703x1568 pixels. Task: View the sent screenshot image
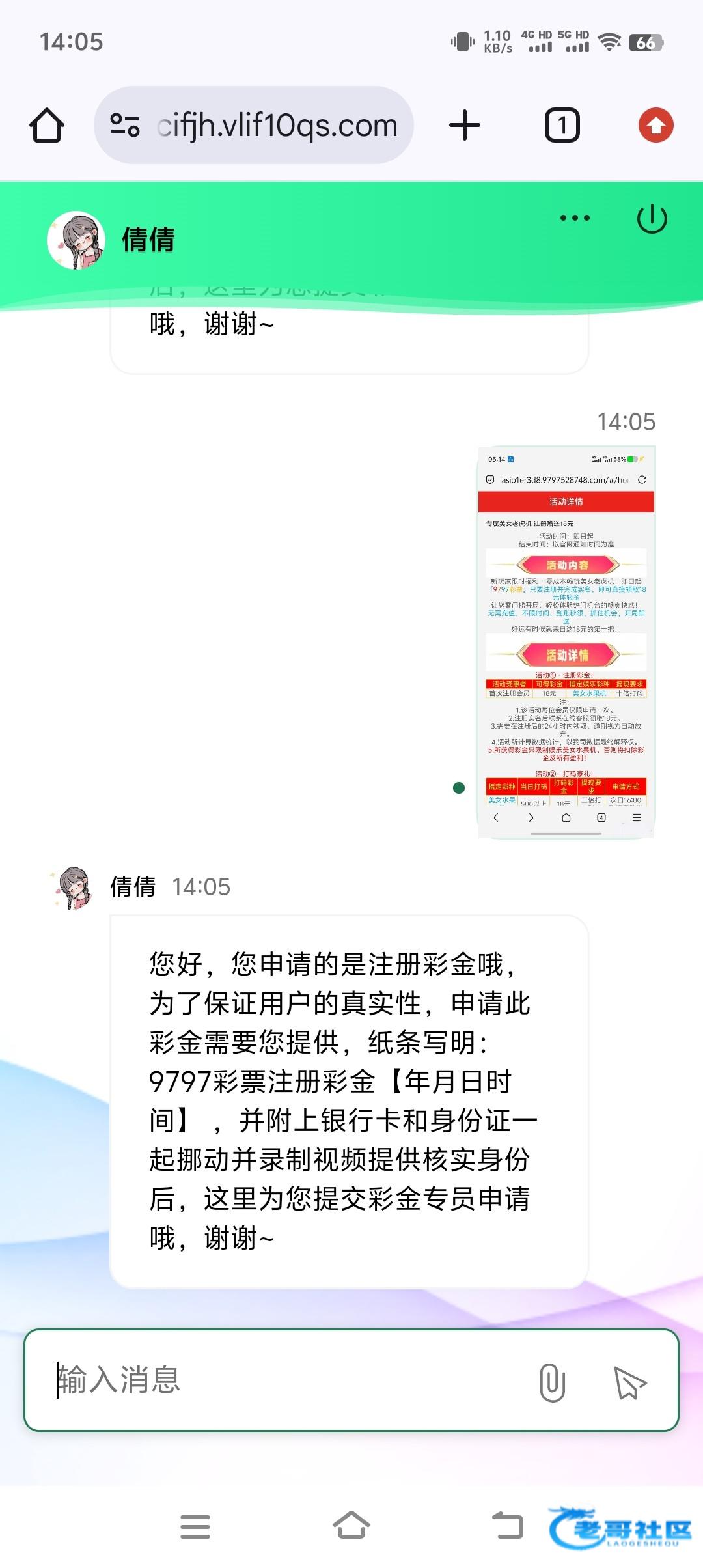point(566,642)
